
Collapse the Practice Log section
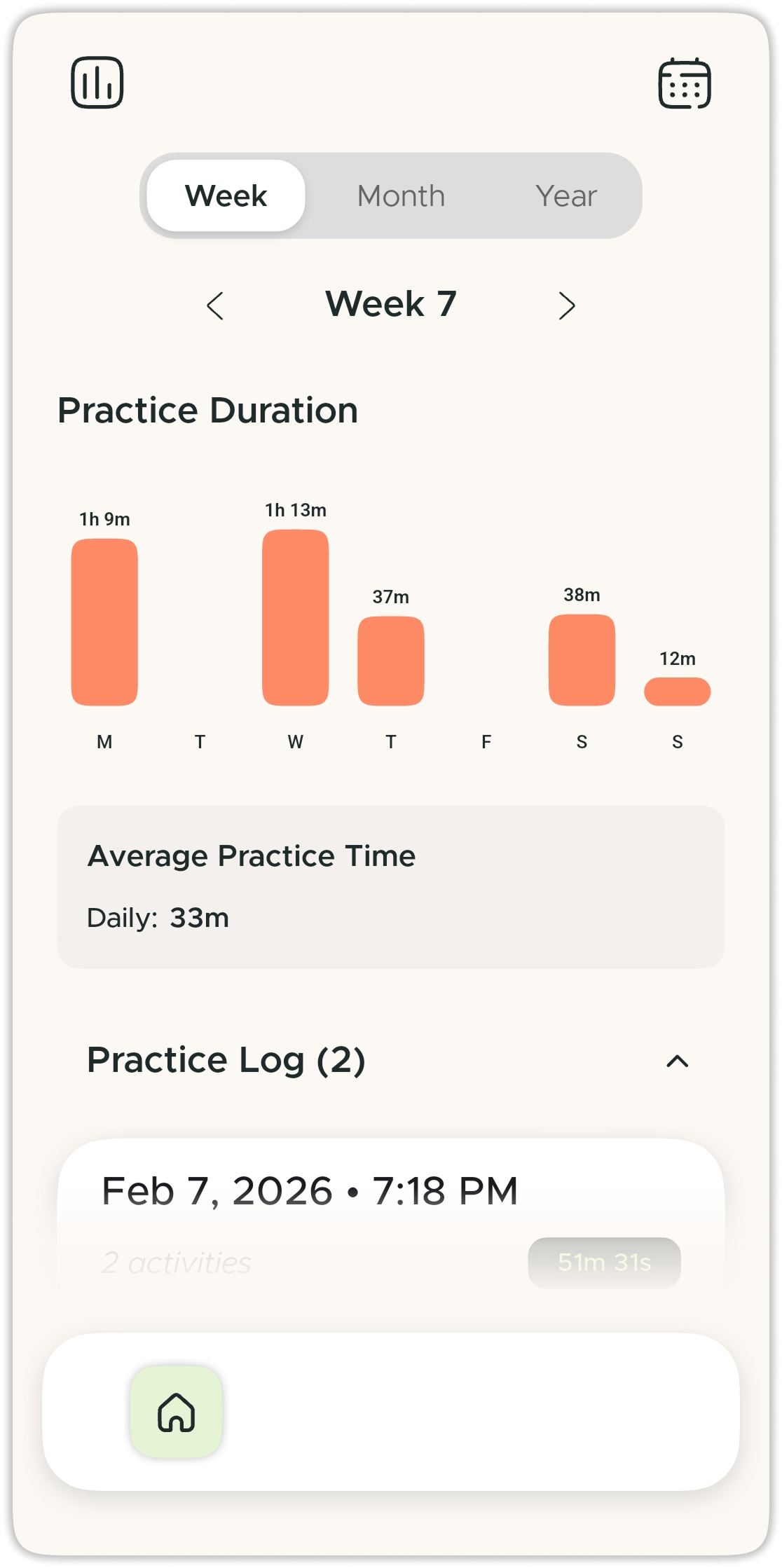point(677,1064)
